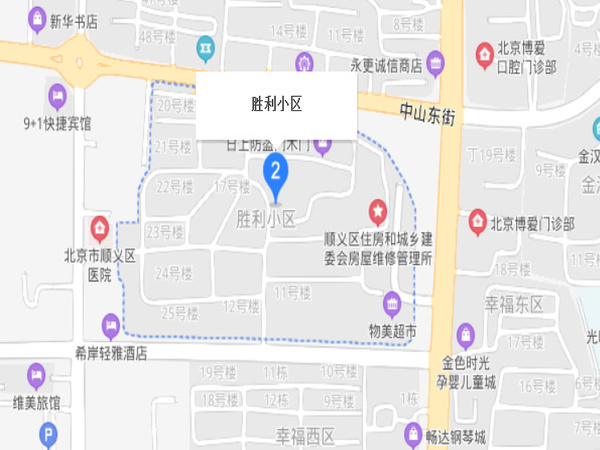The image size is (600, 450).
Task: Select the 永更诚信商店 shop marker
Action: tap(435, 64)
